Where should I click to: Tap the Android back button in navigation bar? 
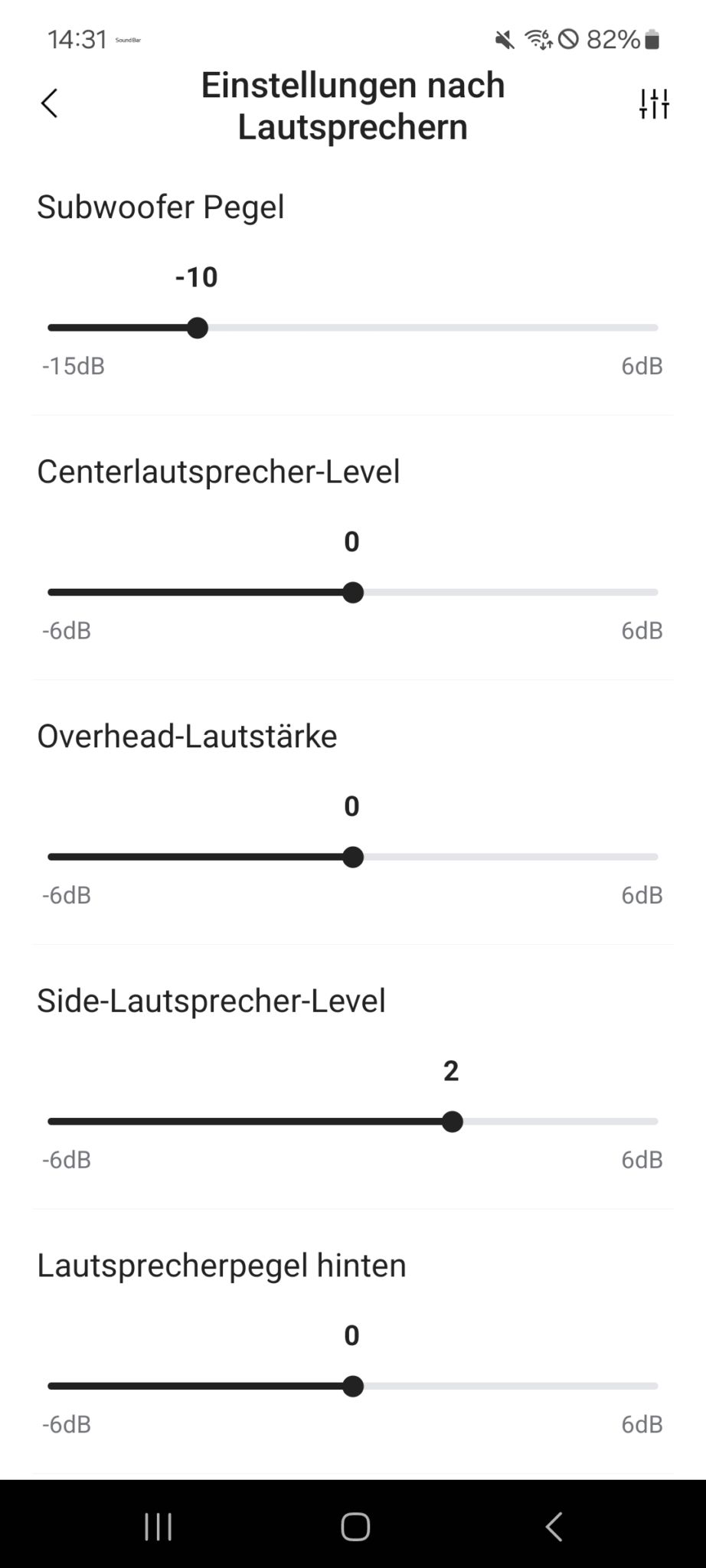(x=554, y=1526)
